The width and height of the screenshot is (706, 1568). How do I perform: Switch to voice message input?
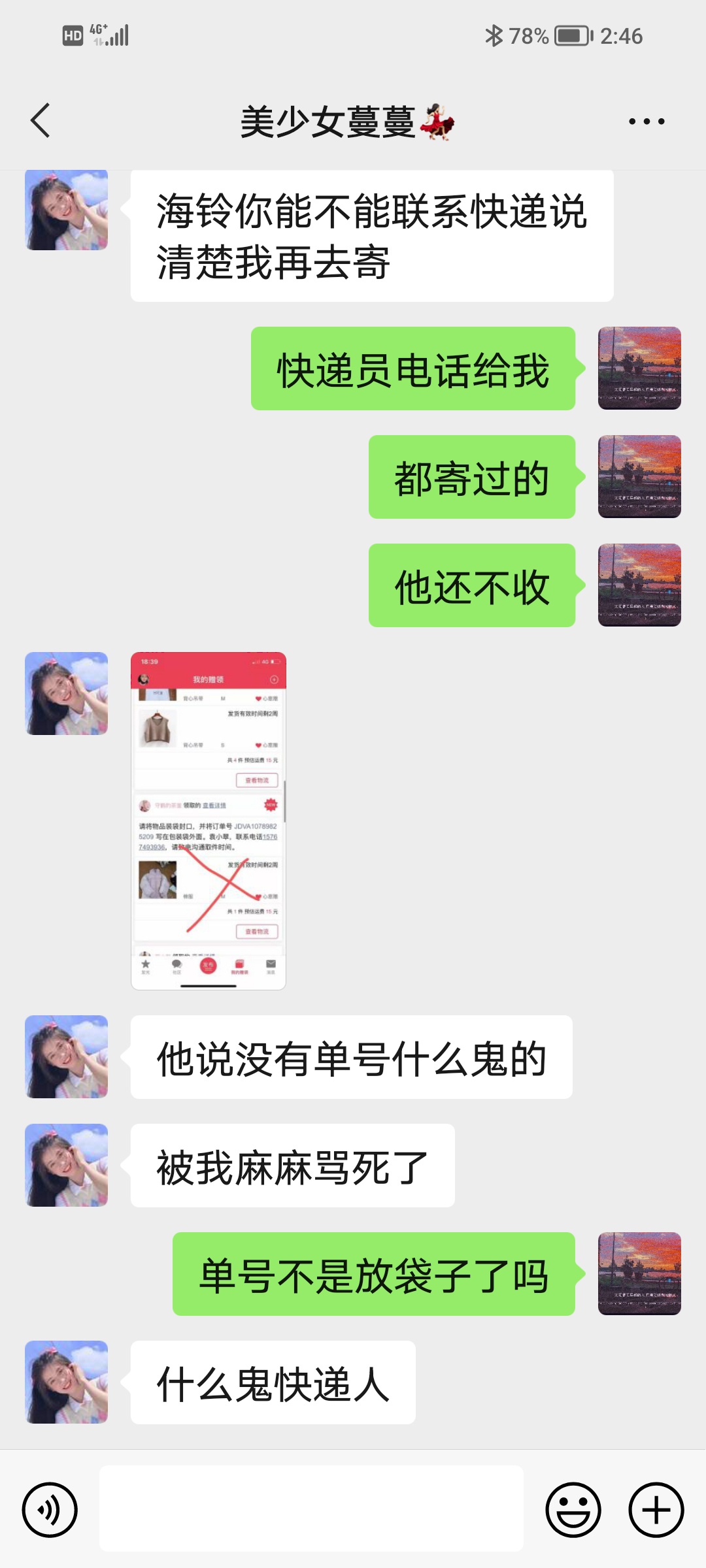50,1510
